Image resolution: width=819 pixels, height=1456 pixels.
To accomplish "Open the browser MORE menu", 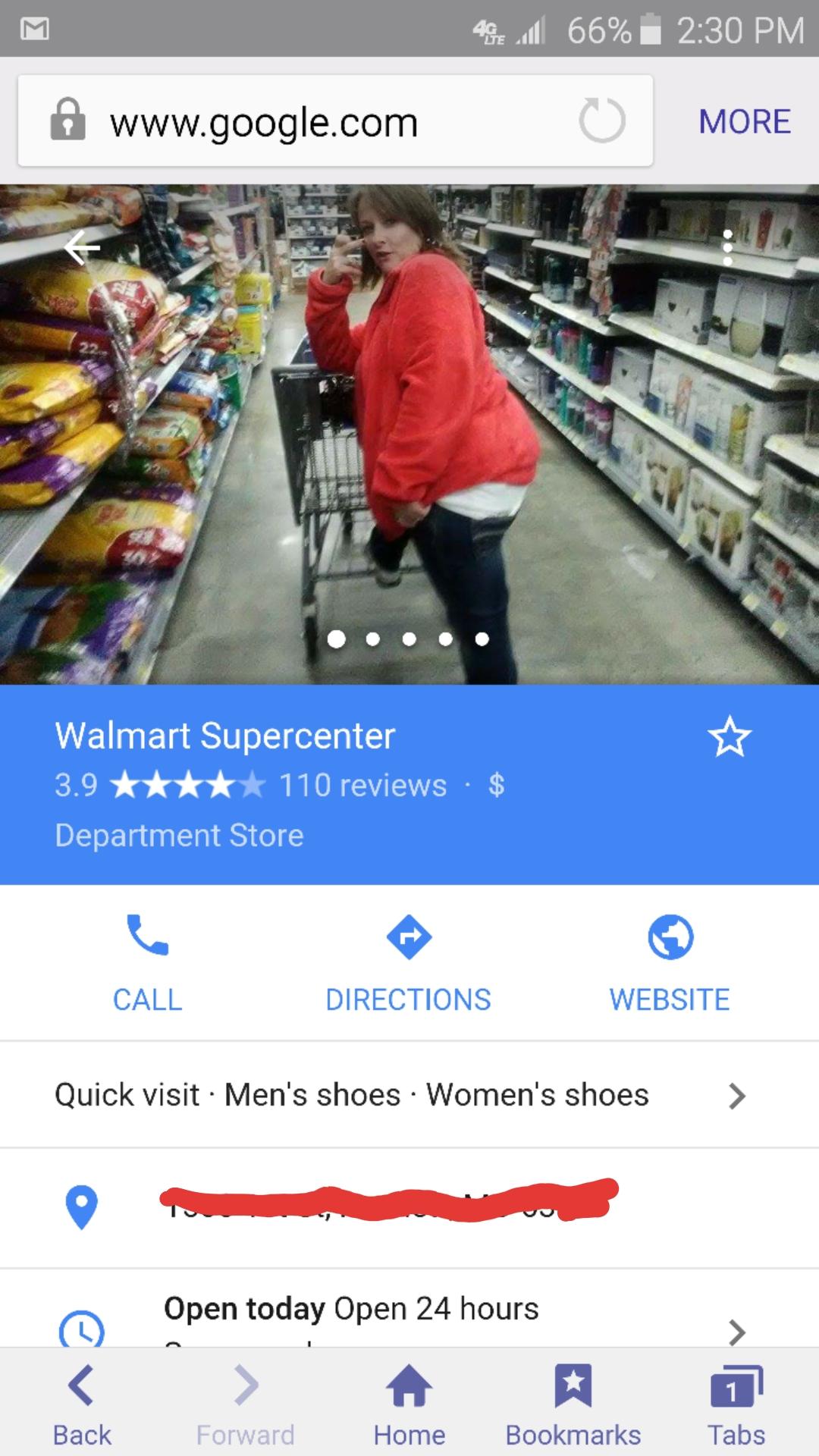I will pyautogui.click(x=745, y=121).
